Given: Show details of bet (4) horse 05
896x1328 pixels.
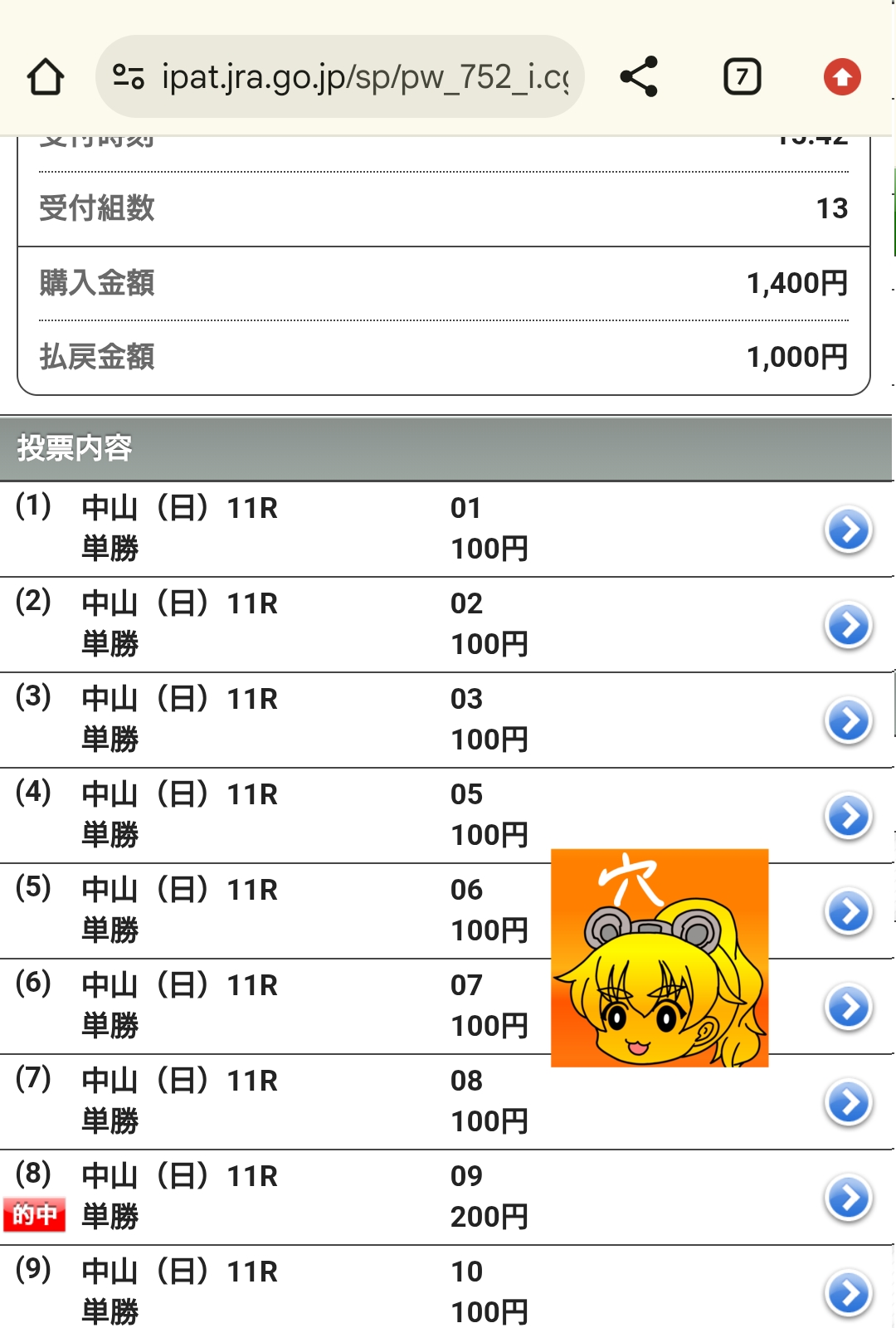Looking at the screenshot, I should (x=848, y=816).
